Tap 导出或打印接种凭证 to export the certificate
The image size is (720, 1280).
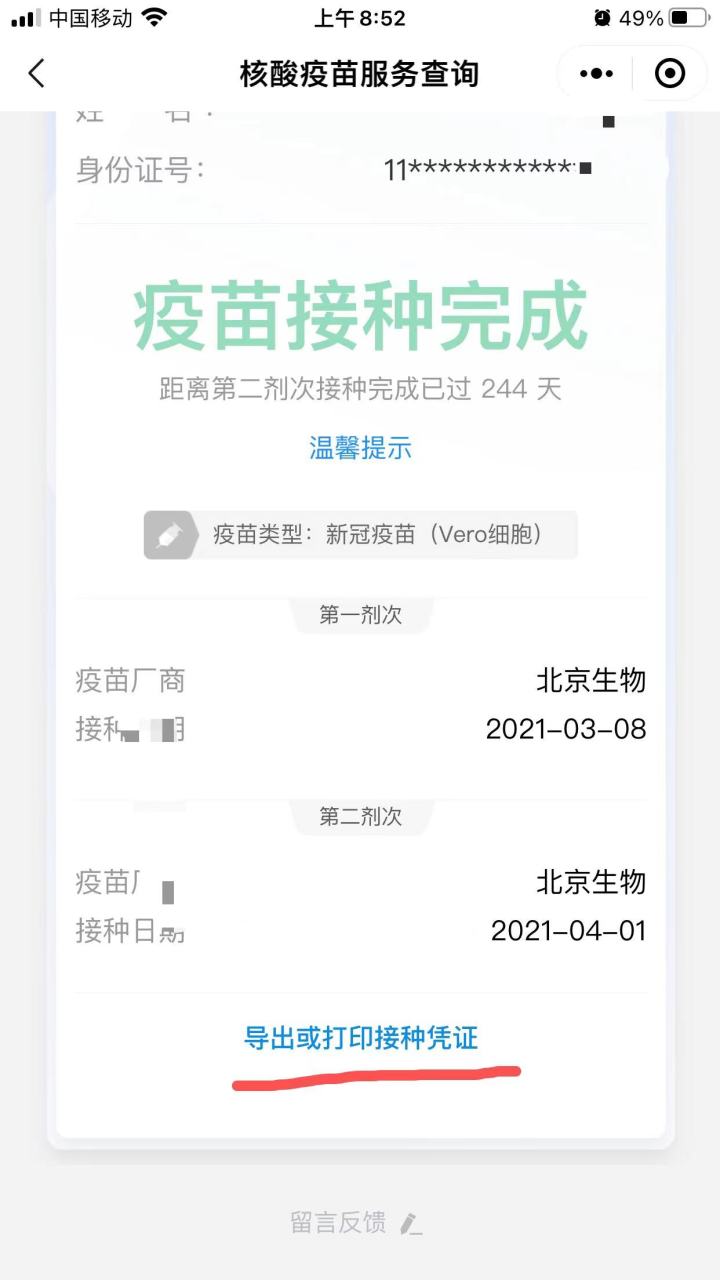(x=361, y=1037)
